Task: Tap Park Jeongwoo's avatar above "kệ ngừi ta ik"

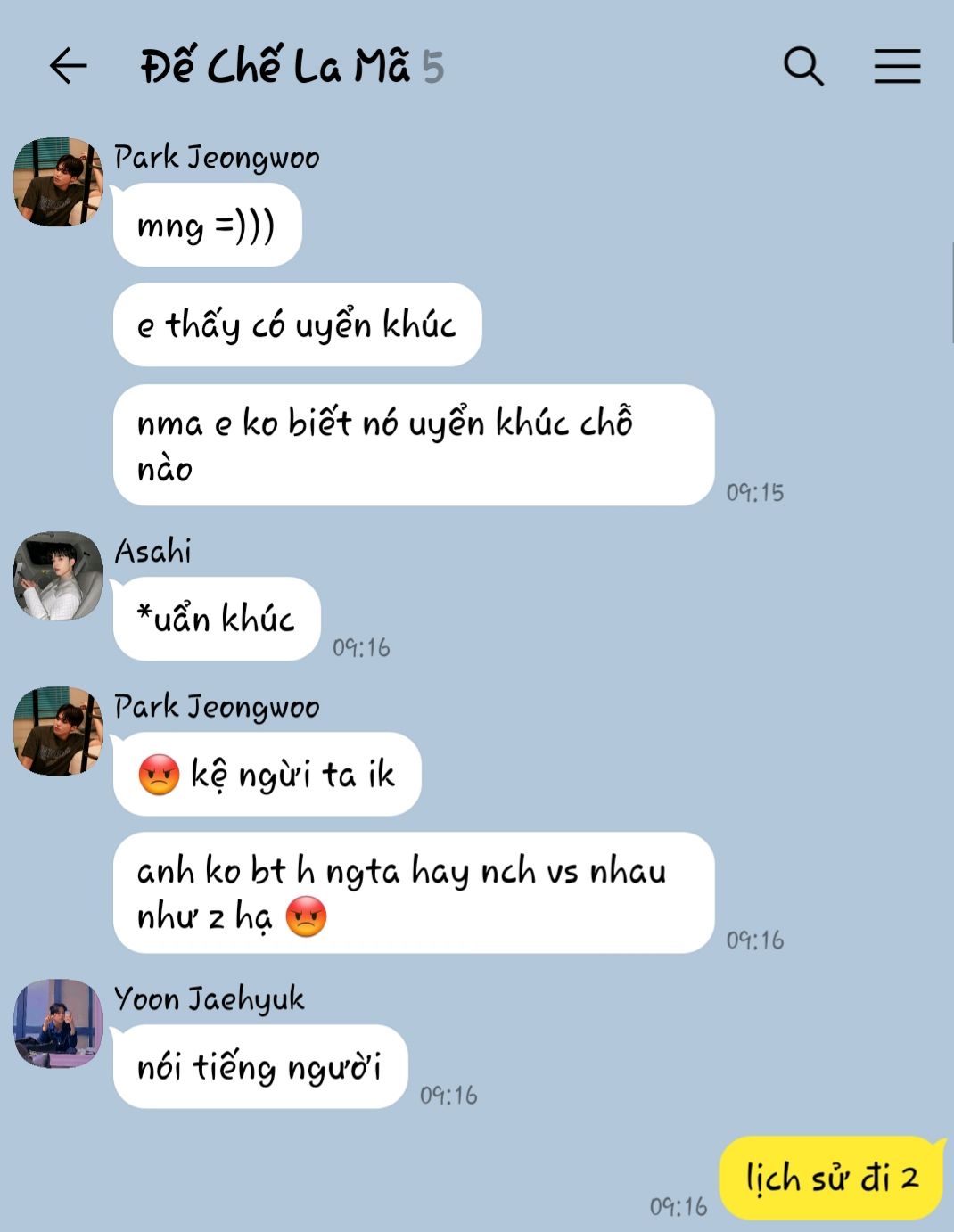Action: [58, 731]
